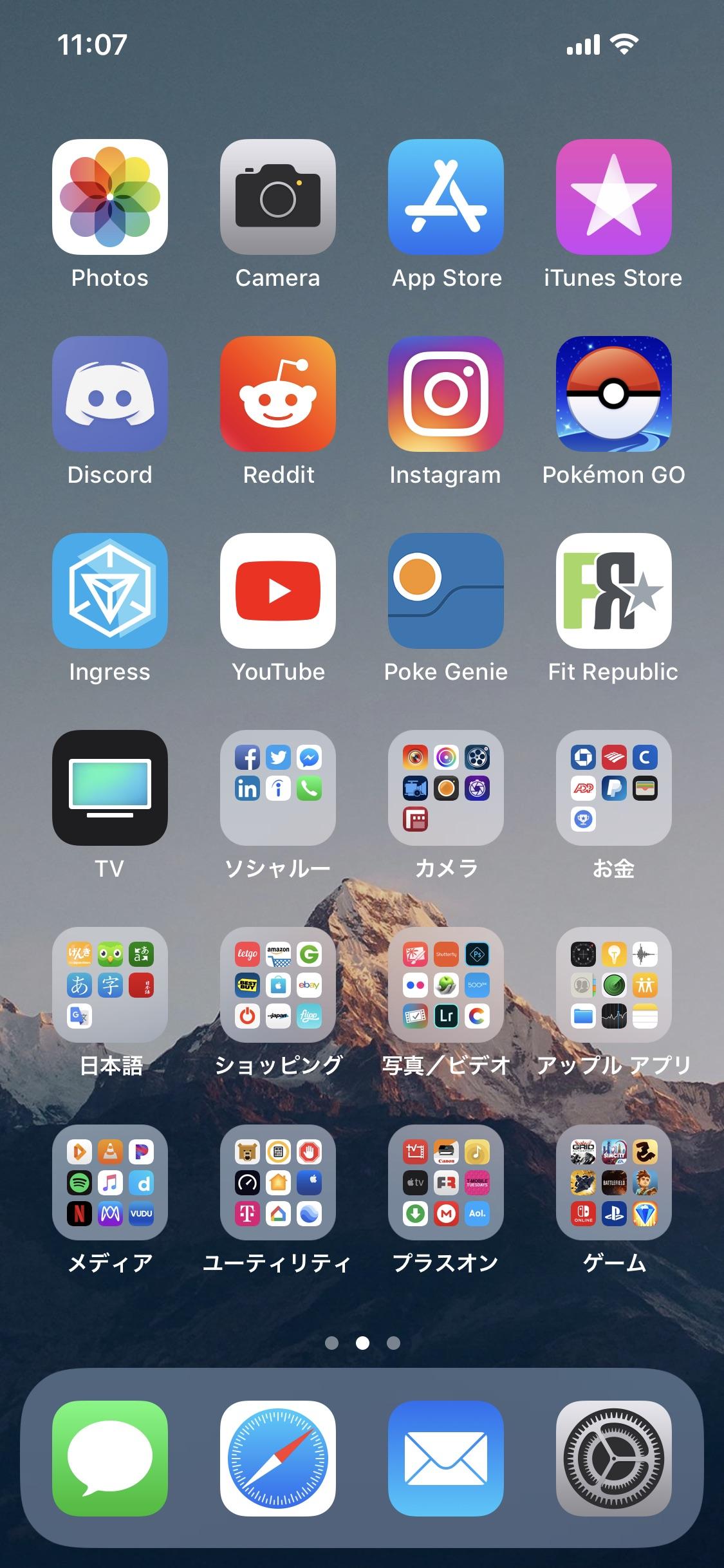Open Instagram
Image resolution: width=724 pixels, height=1568 pixels.
(x=445, y=396)
